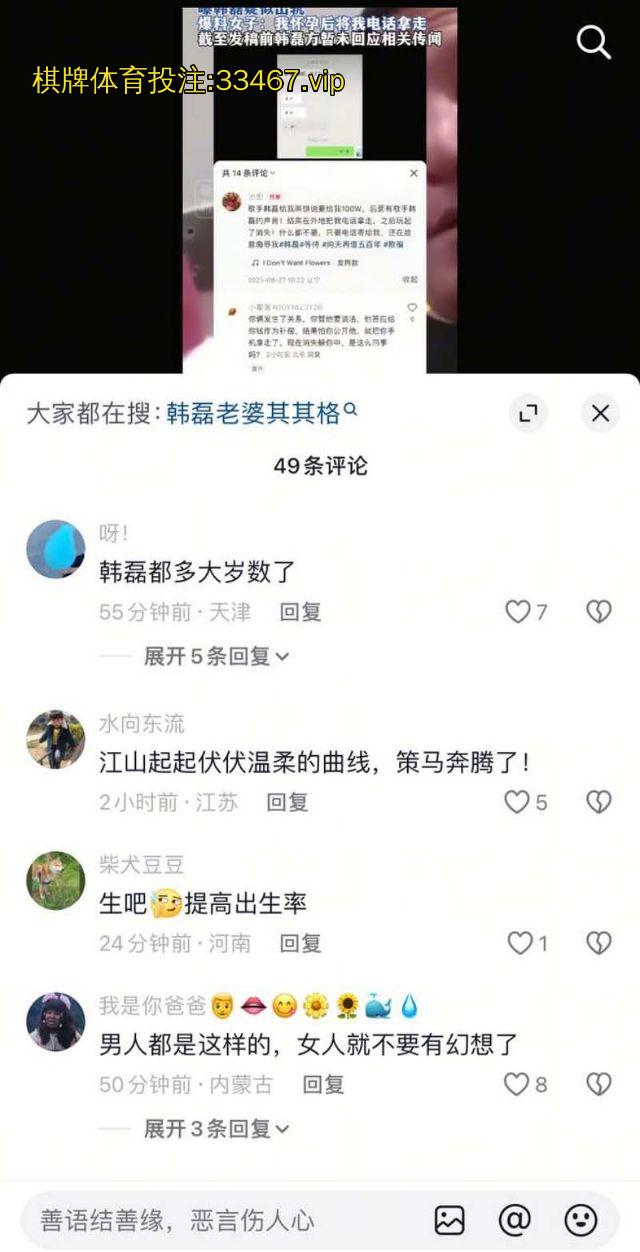This screenshot has height=1252, width=640.
Task: Expand the comments panel to full screen
Action: 528,413
